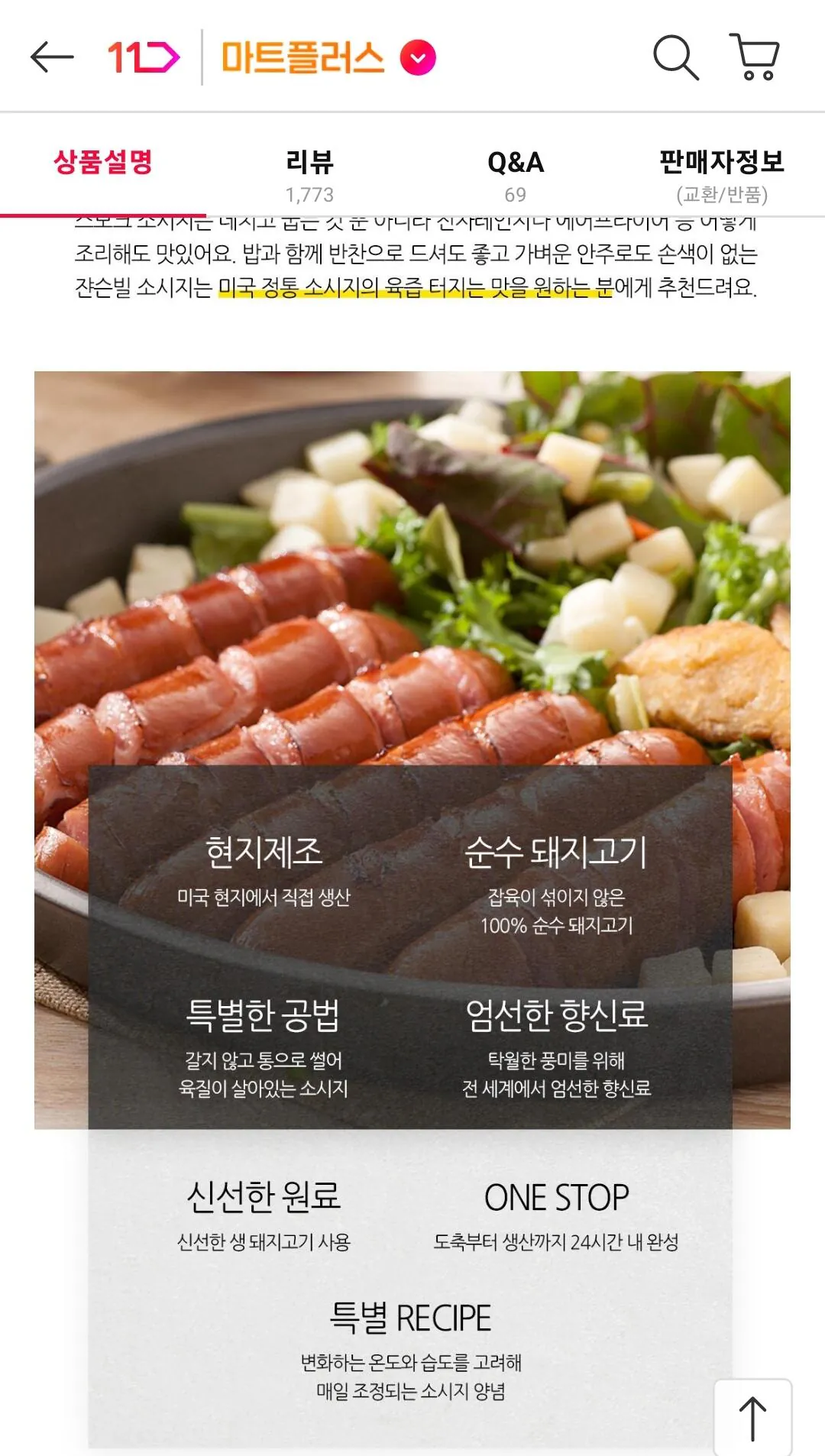The width and height of the screenshot is (825, 1456).
Task: Switch to the 리뷰 tab
Action: pos(309,176)
